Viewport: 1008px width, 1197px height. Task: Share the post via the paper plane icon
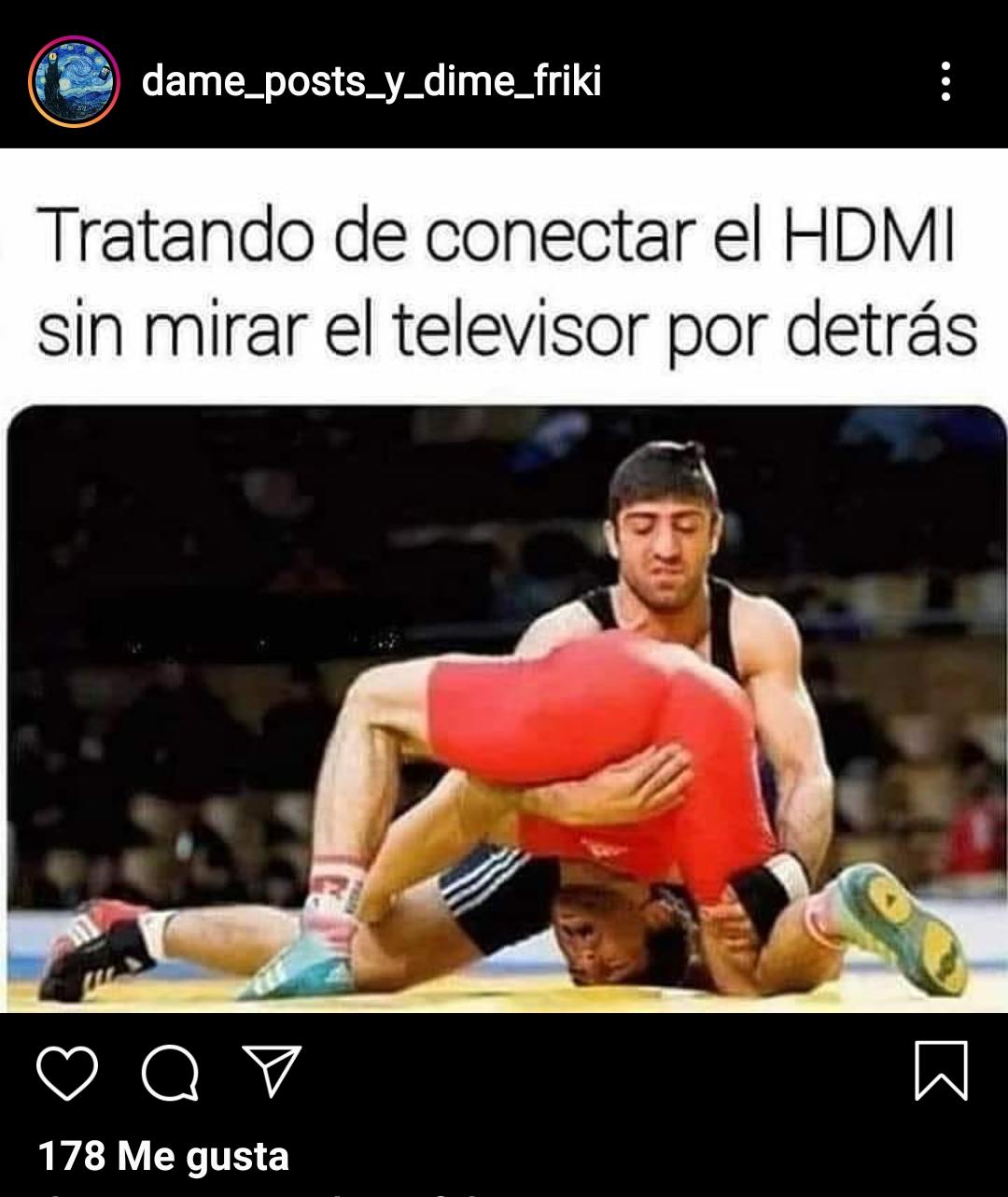click(x=272, y=1070)
